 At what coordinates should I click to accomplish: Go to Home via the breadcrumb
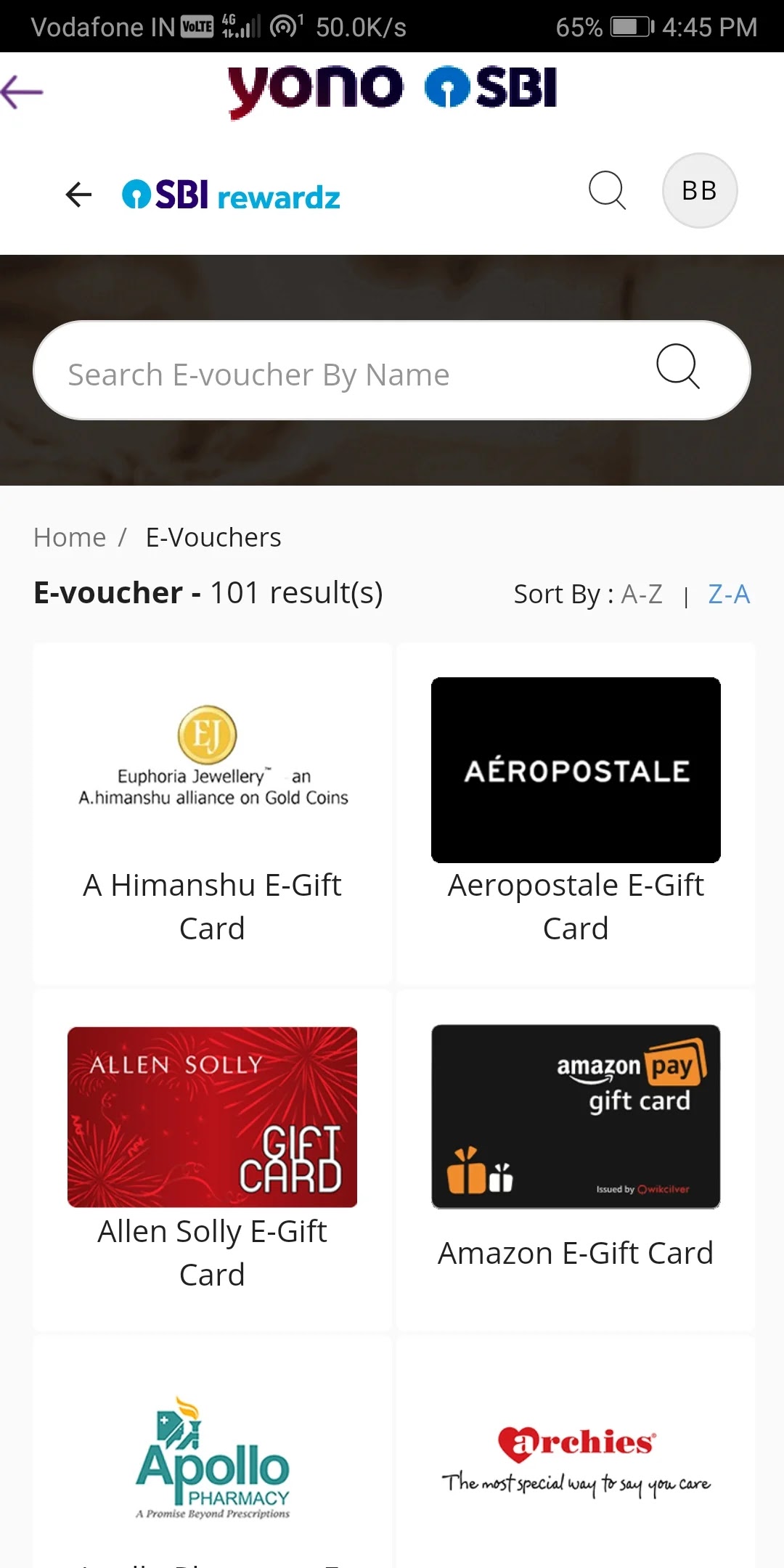(70, 538)
